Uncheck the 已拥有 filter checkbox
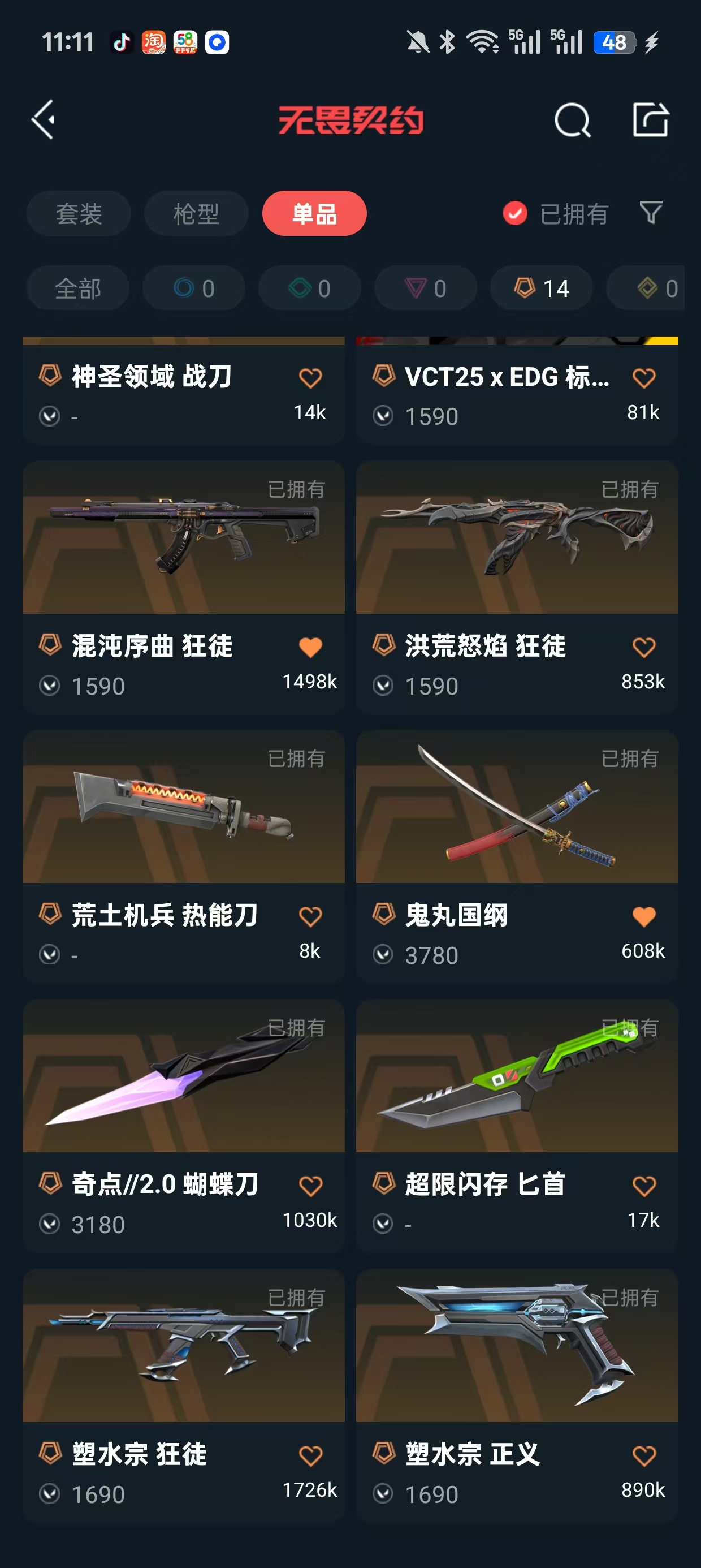701x1568 pixels. pos(515,213)
